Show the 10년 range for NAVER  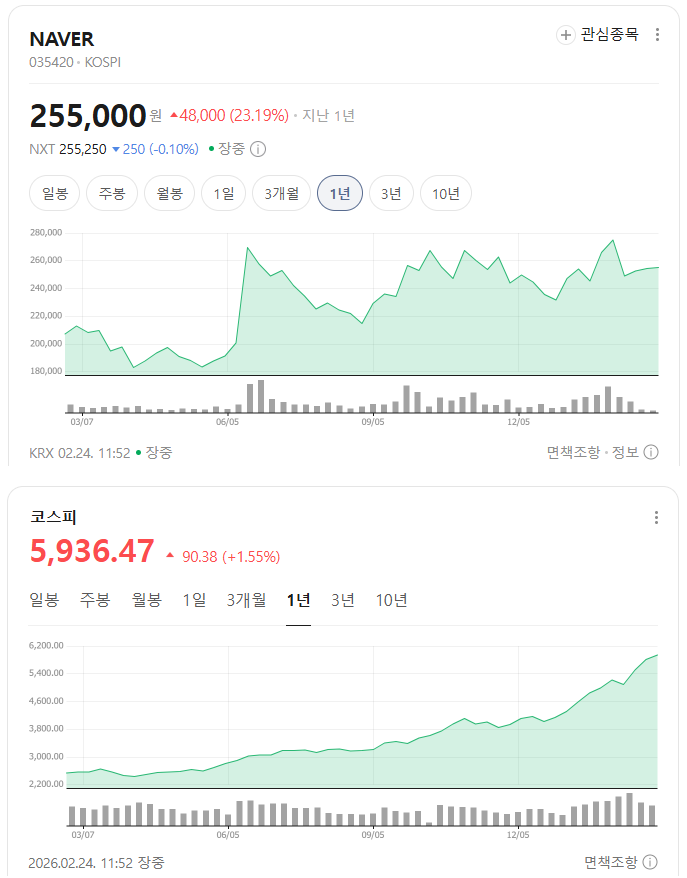pos(446,193)
